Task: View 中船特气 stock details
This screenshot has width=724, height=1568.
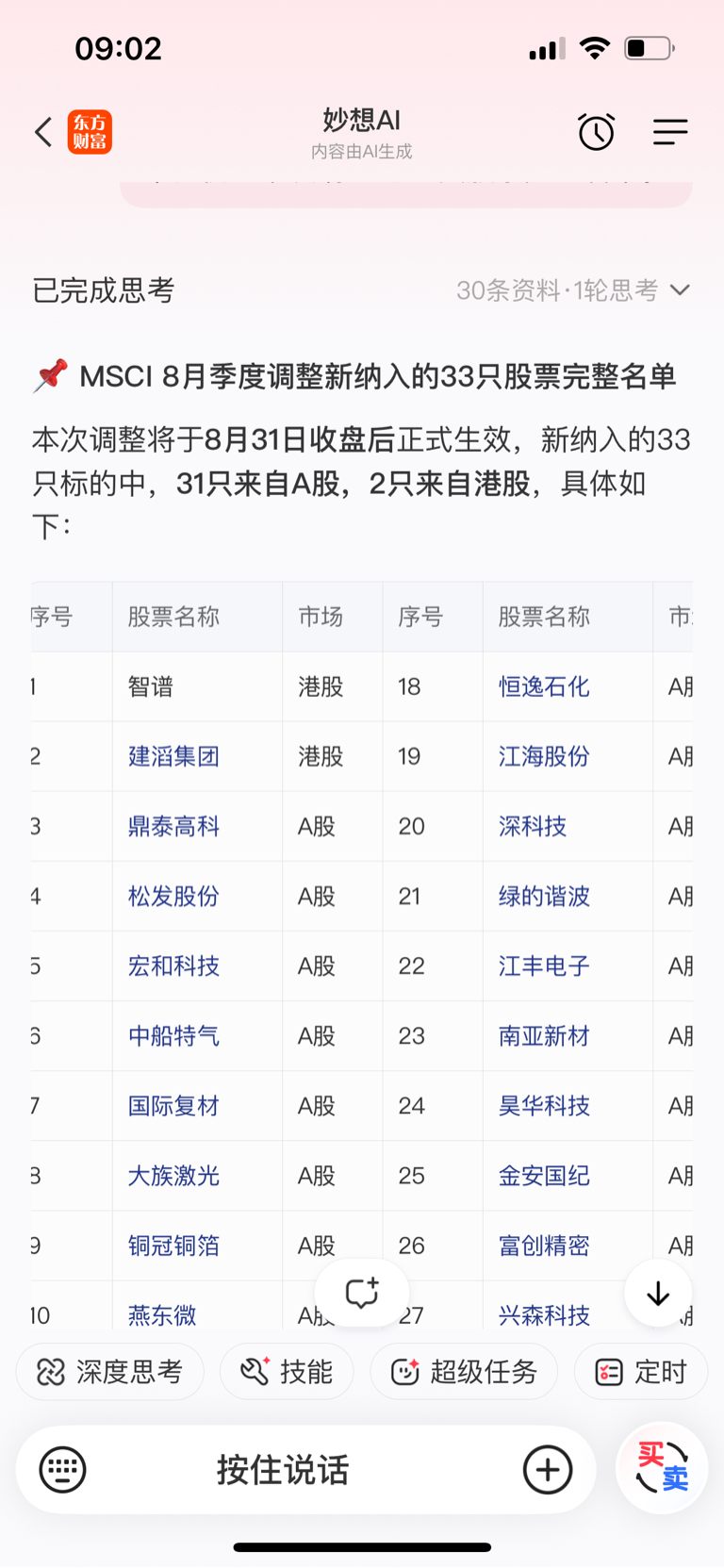Action: pos(173,1035)
